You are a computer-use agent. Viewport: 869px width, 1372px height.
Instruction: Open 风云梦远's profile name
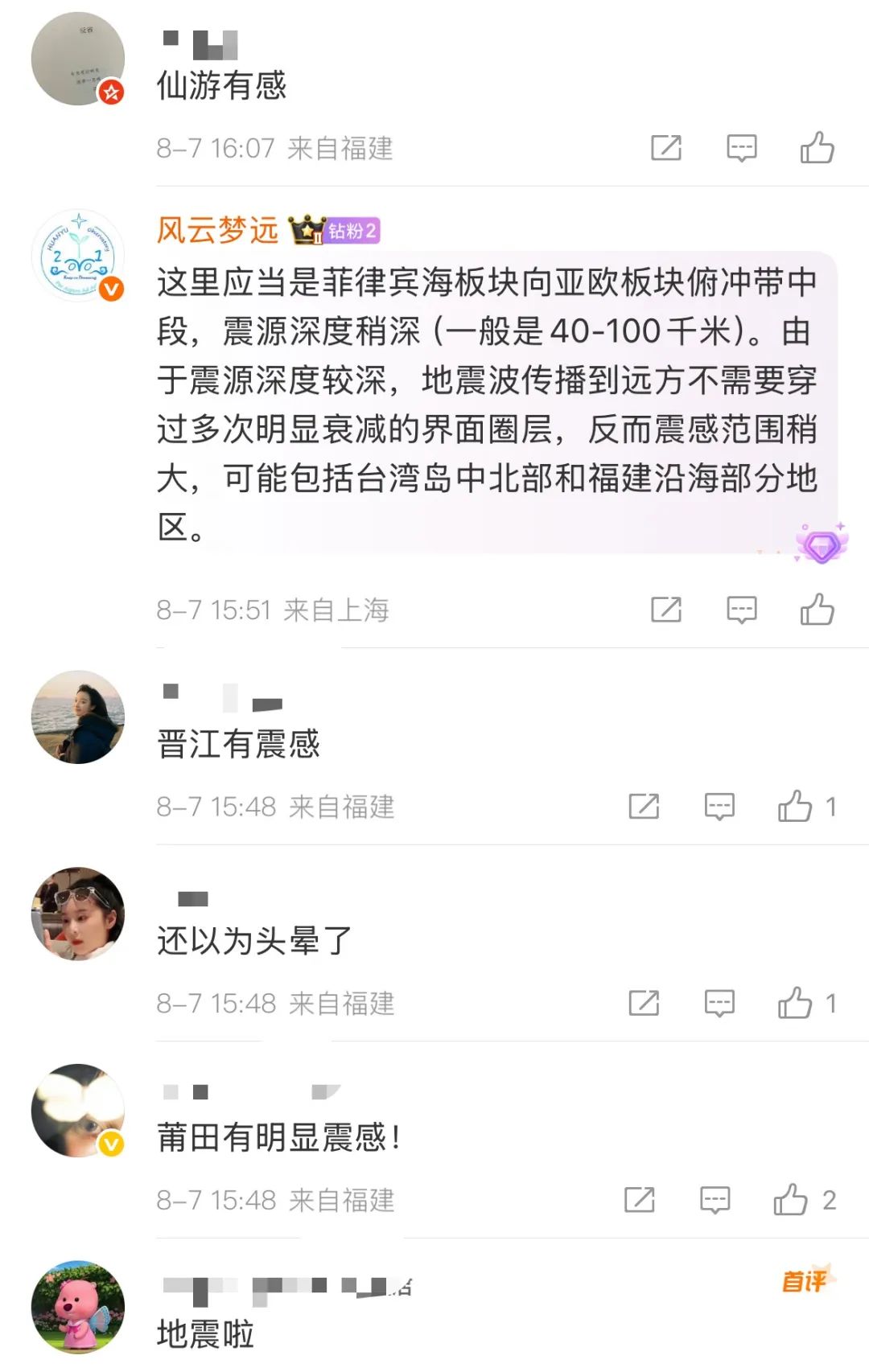coord(217,231)
